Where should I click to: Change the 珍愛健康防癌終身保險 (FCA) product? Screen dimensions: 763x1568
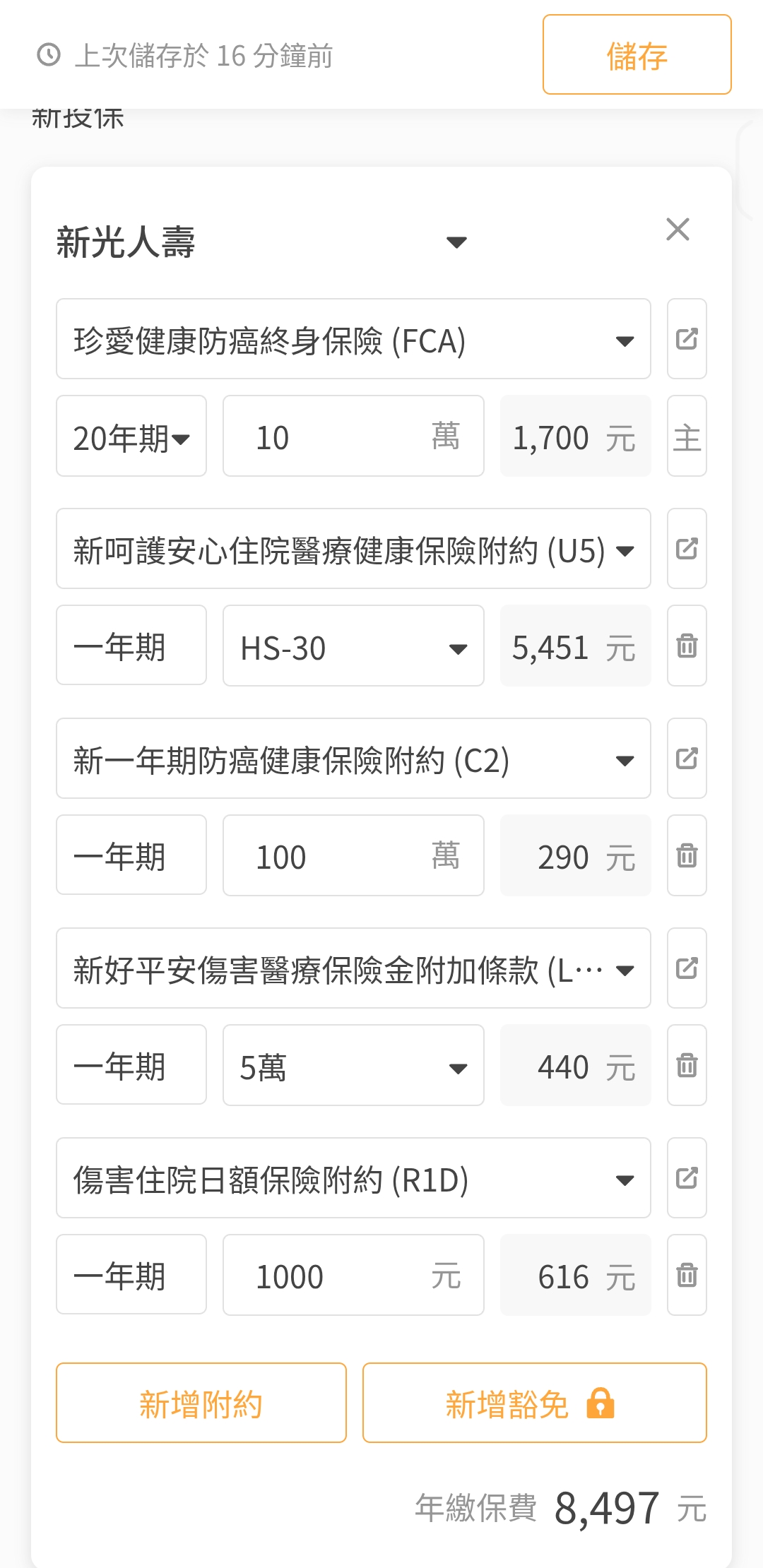point(353,340)
